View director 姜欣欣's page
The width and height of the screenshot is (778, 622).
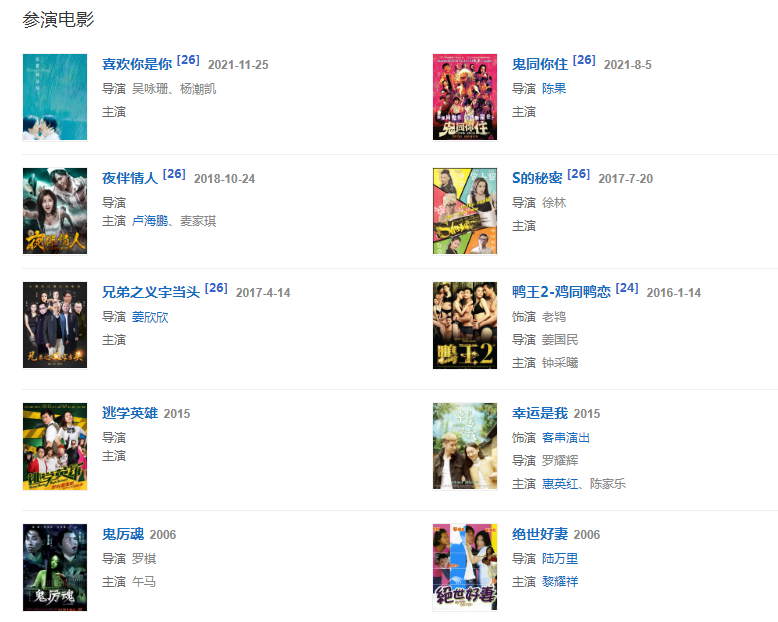click(x=150, y=316)
